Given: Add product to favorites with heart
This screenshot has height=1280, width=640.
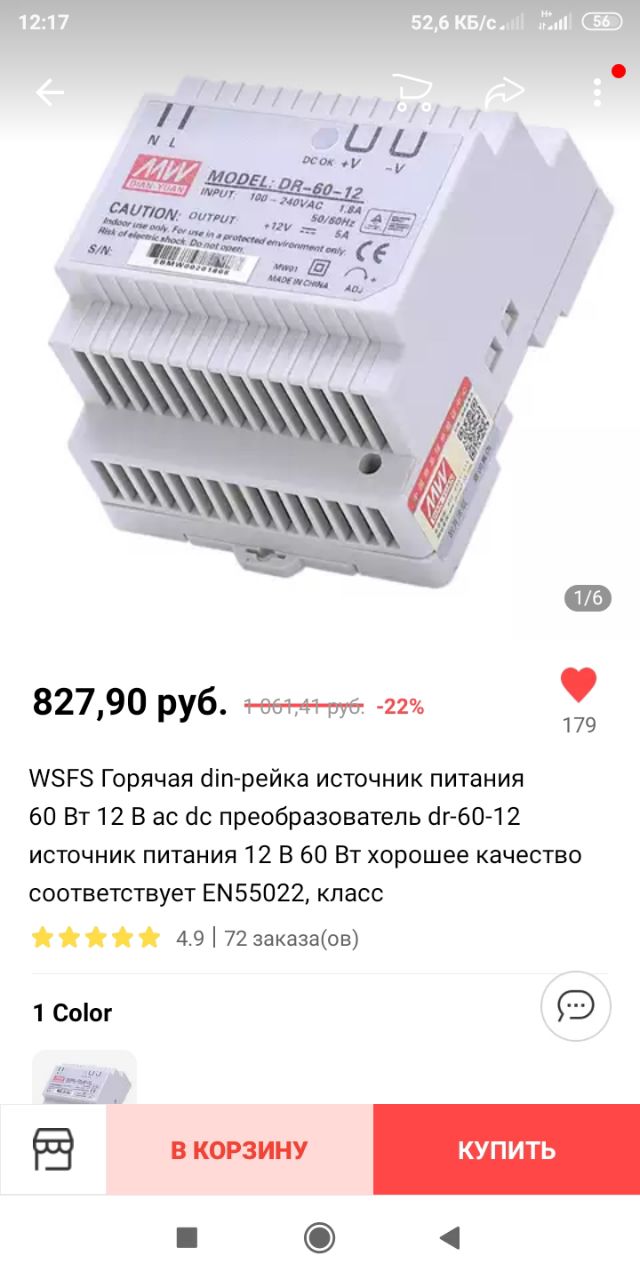Looking at the screenshot, I should coord(578,686).
